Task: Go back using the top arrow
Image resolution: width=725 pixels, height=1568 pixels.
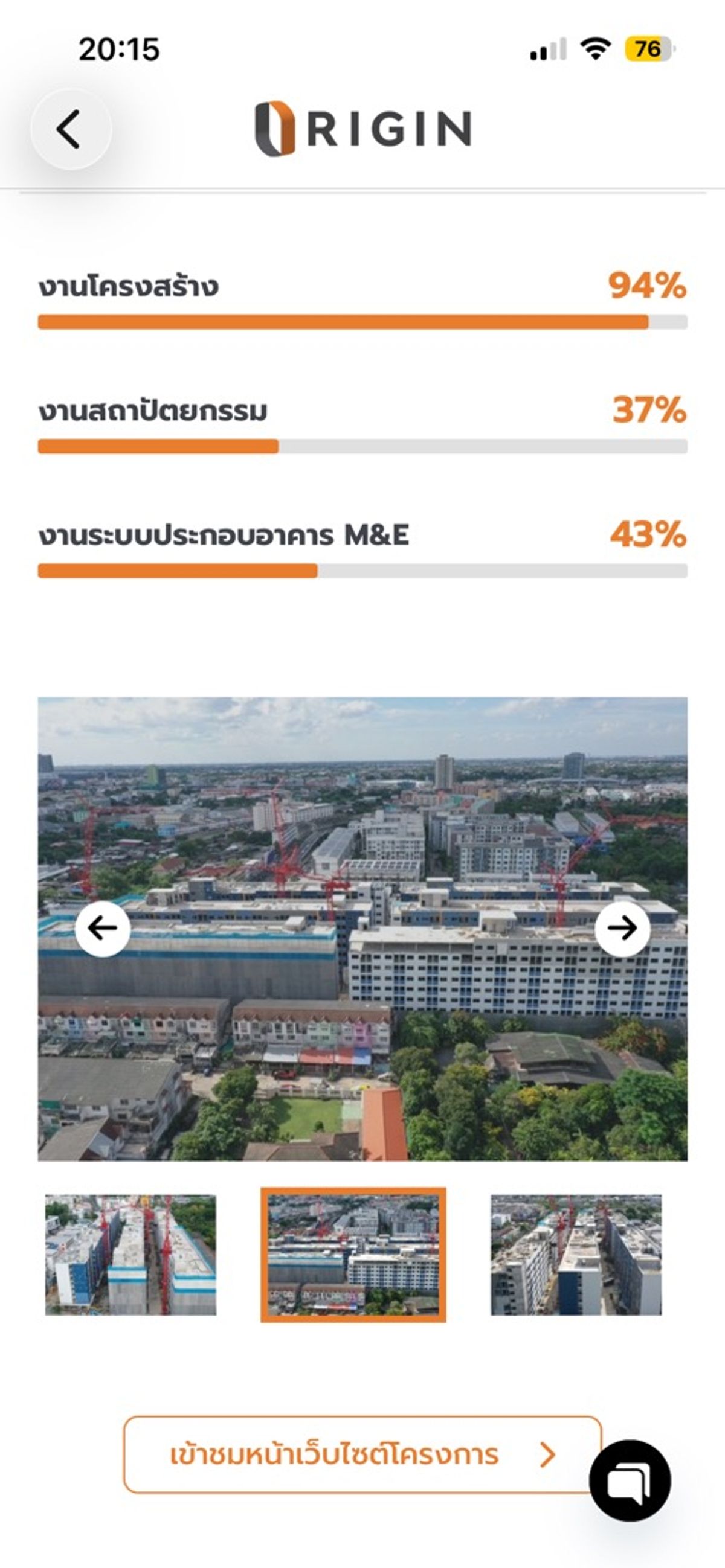Action: point(70,129)
